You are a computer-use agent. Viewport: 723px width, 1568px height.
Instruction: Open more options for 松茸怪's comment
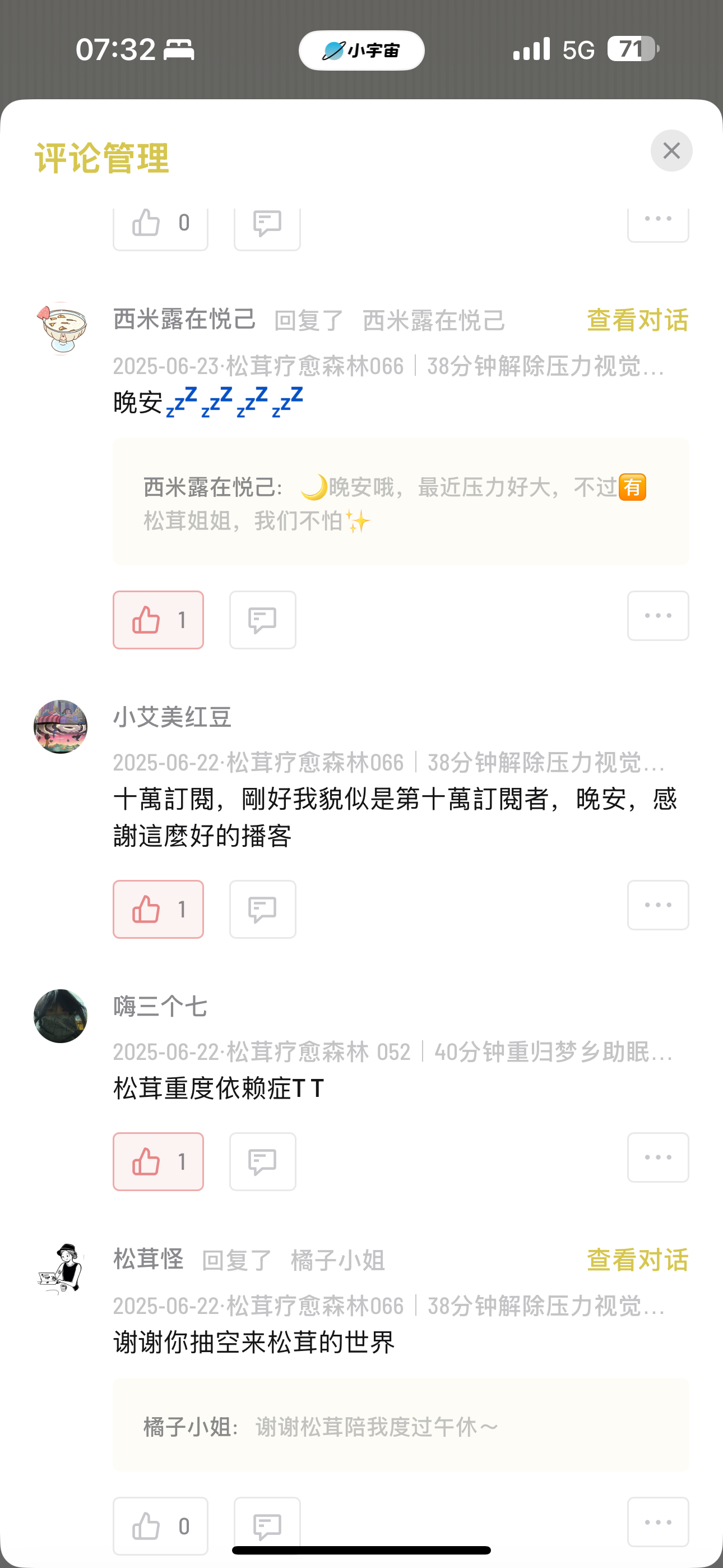(x=658, y=1522)
